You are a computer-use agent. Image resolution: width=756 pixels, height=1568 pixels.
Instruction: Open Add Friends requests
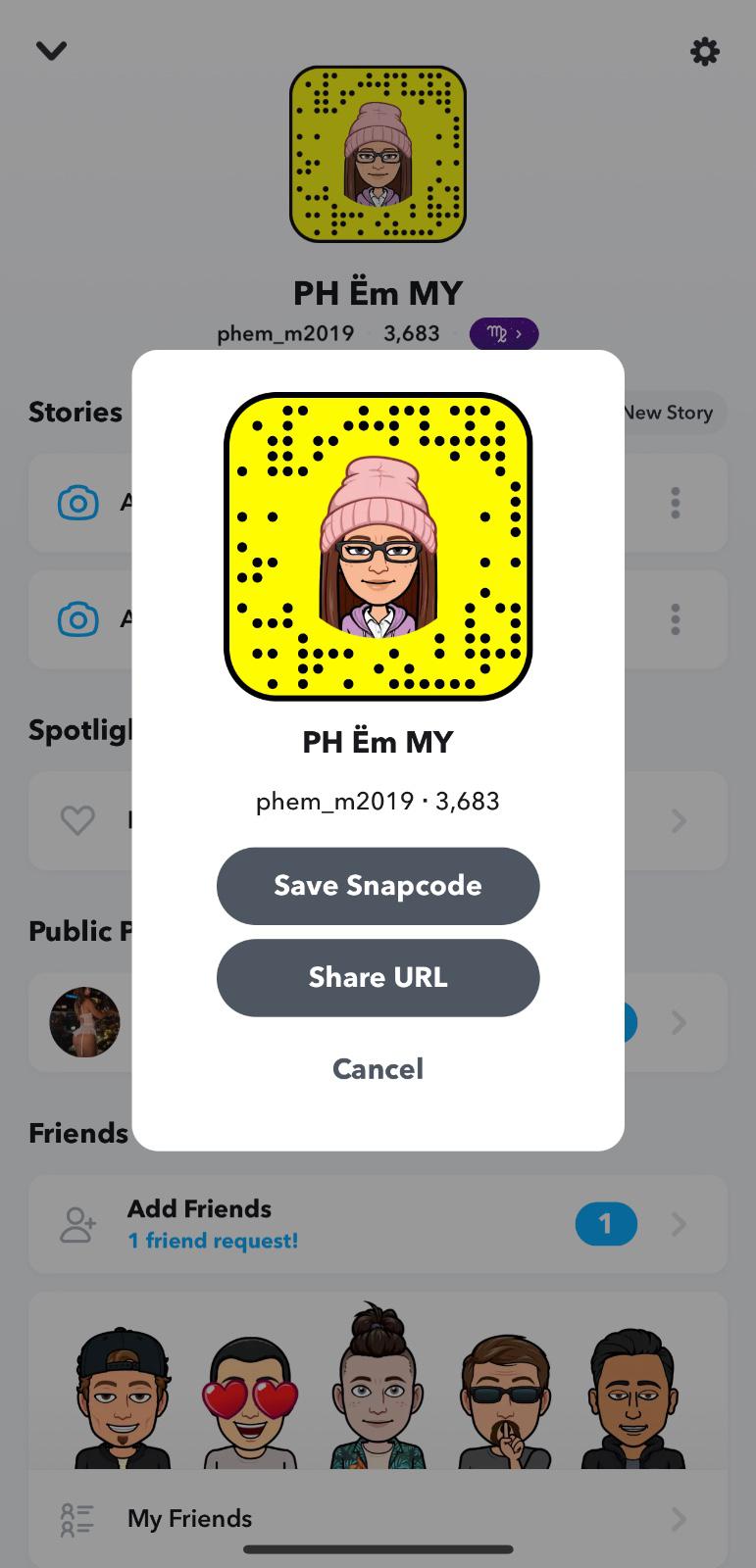tap(378, 1224)
